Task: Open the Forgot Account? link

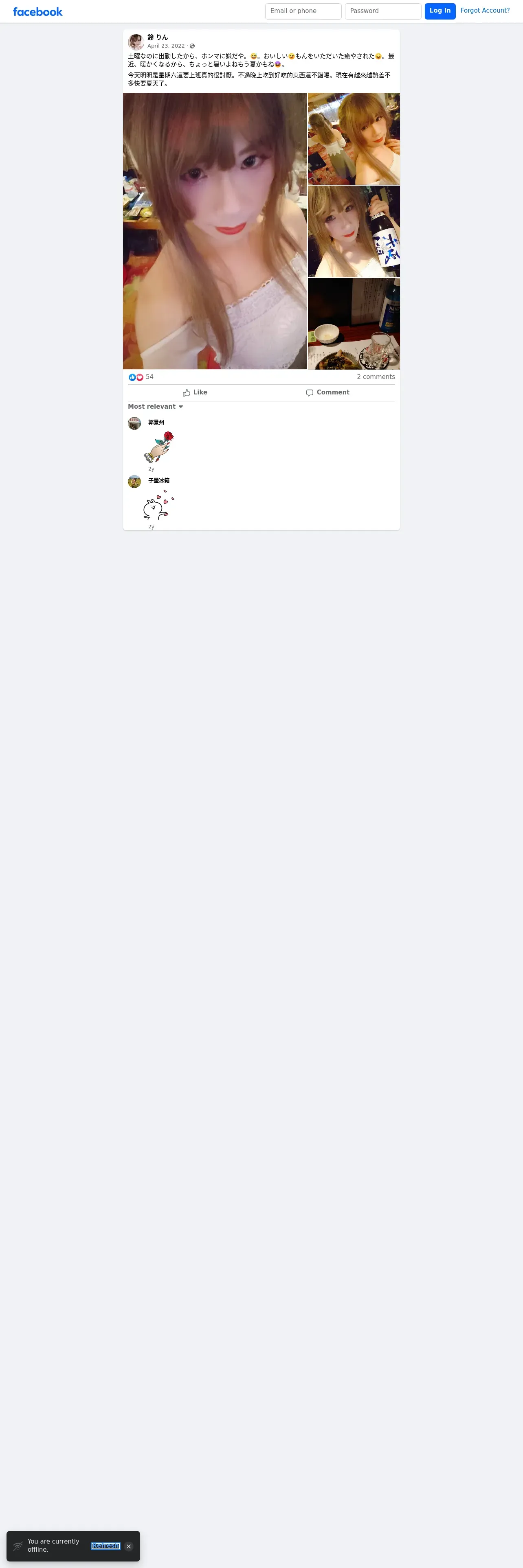Action: click(485, 10)
